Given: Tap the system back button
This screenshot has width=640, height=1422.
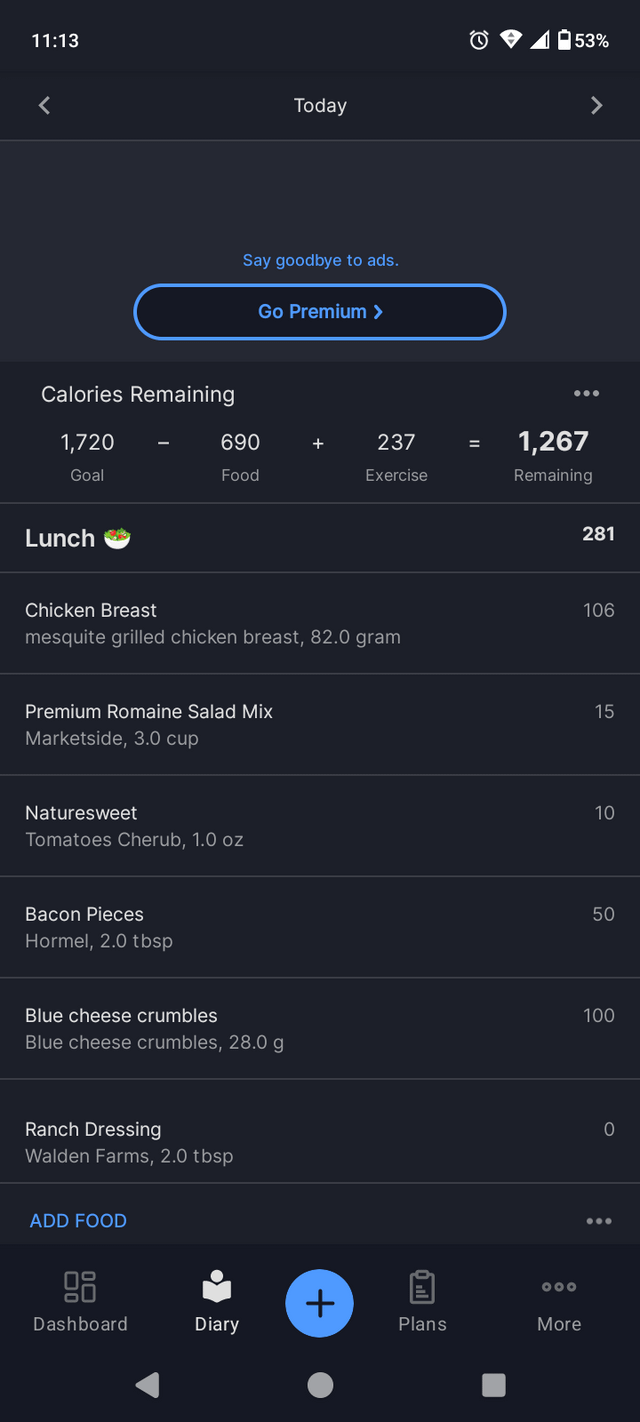Looking at the screenshot, I should (x=147, y=1384).
